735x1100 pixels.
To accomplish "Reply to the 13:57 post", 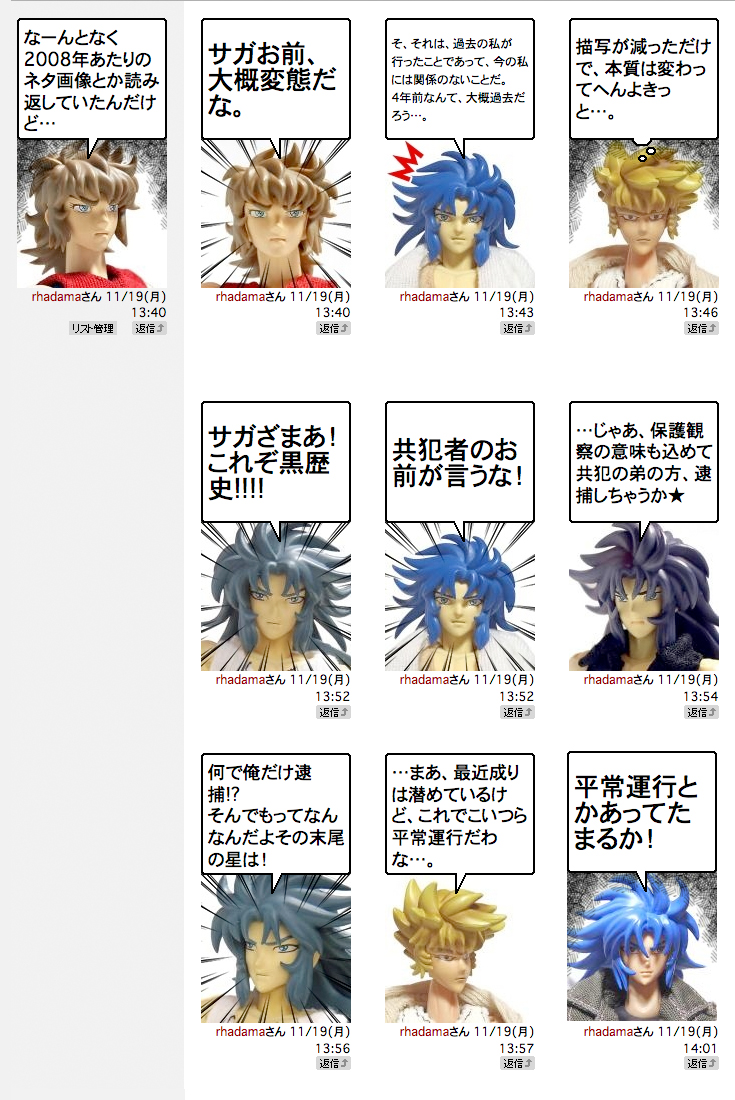I will [x=518, y=1063].
